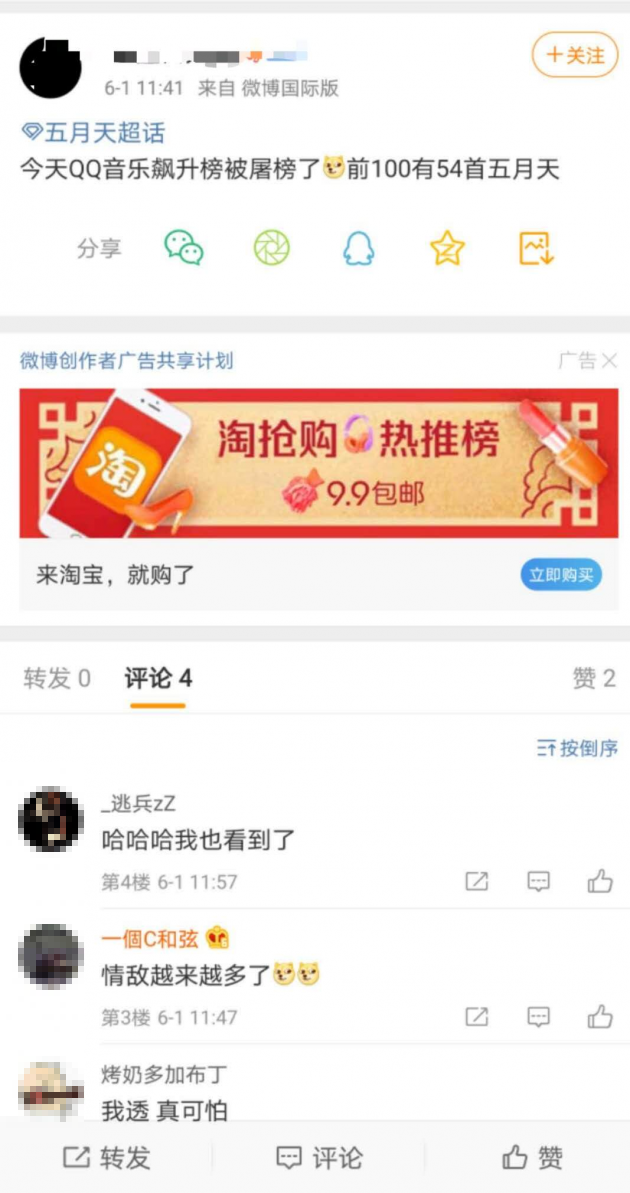This screenshot has width=630, height=1193.
Task: Change comment order with 按倒序
Action: pos(577,748)
